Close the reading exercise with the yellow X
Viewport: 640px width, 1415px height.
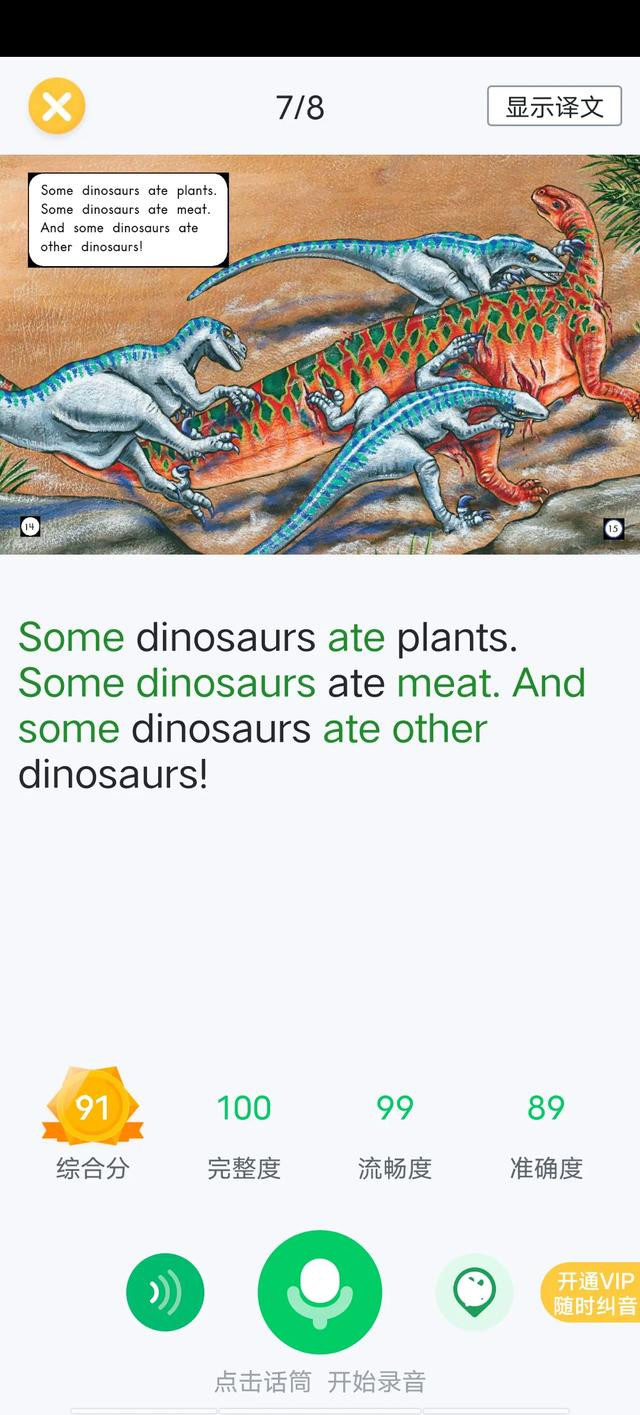coord(57,106)
